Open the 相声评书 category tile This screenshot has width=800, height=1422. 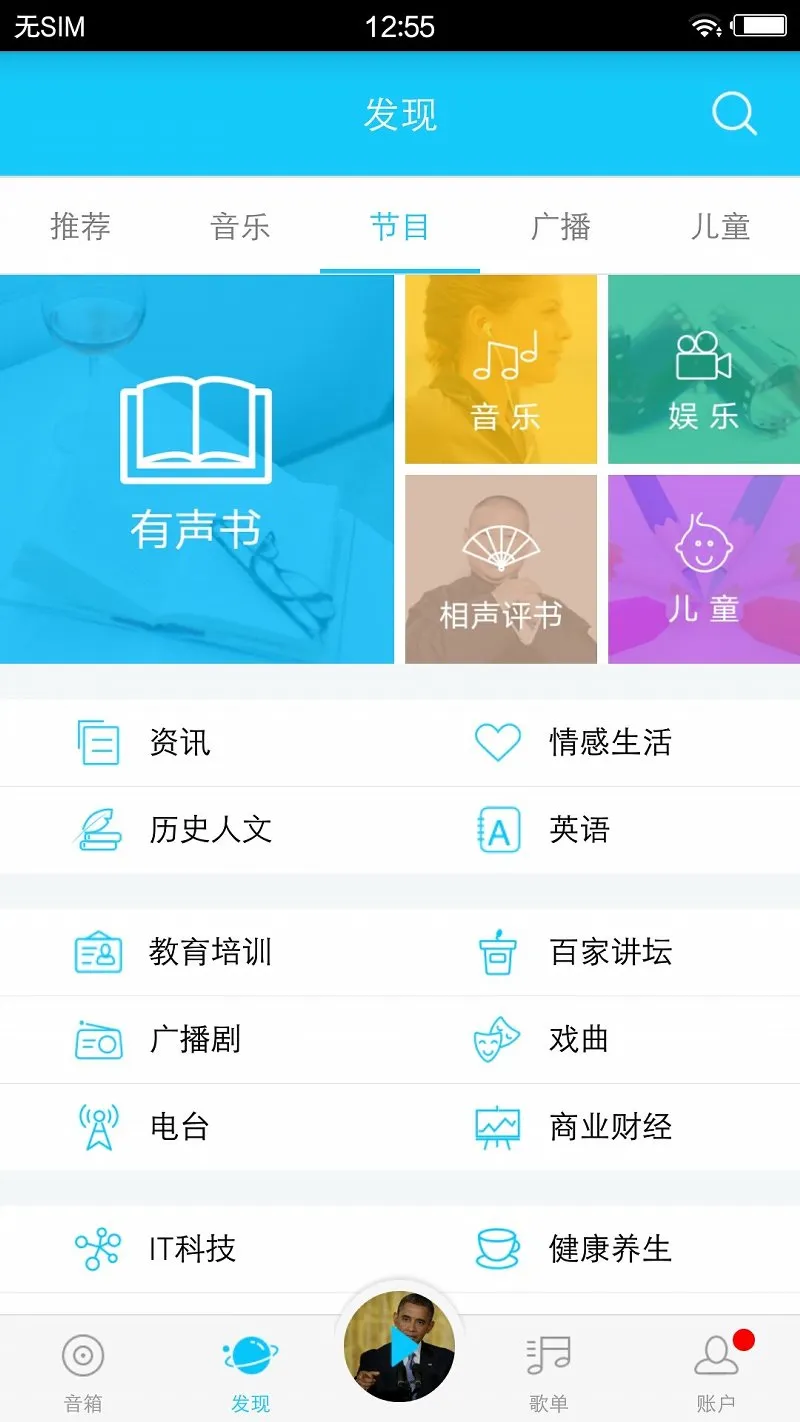(x=500, y=569)
